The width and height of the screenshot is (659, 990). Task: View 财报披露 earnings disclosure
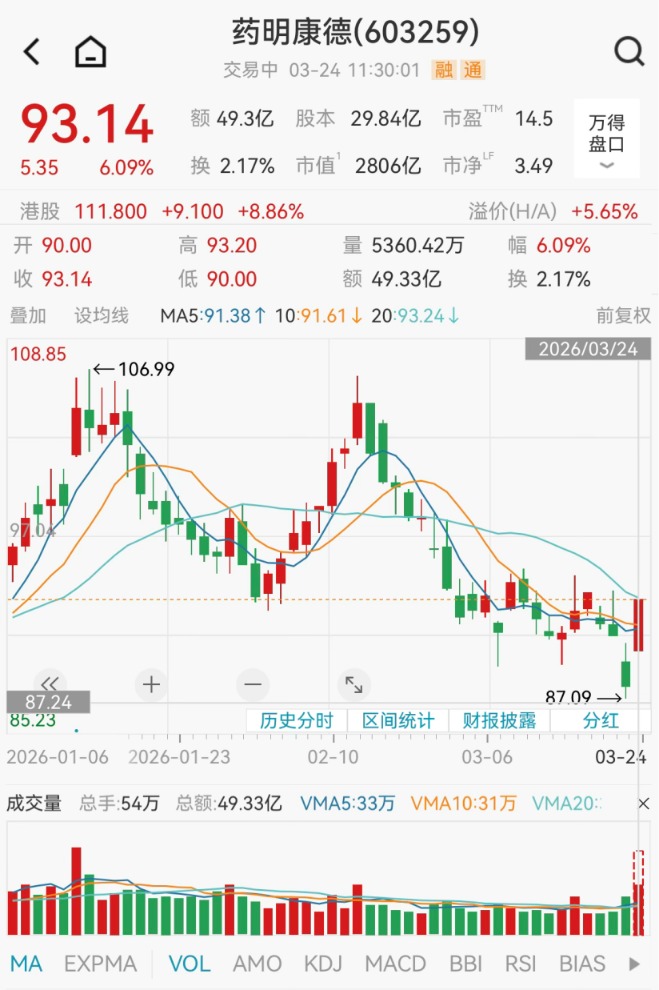tap(499, 720)
